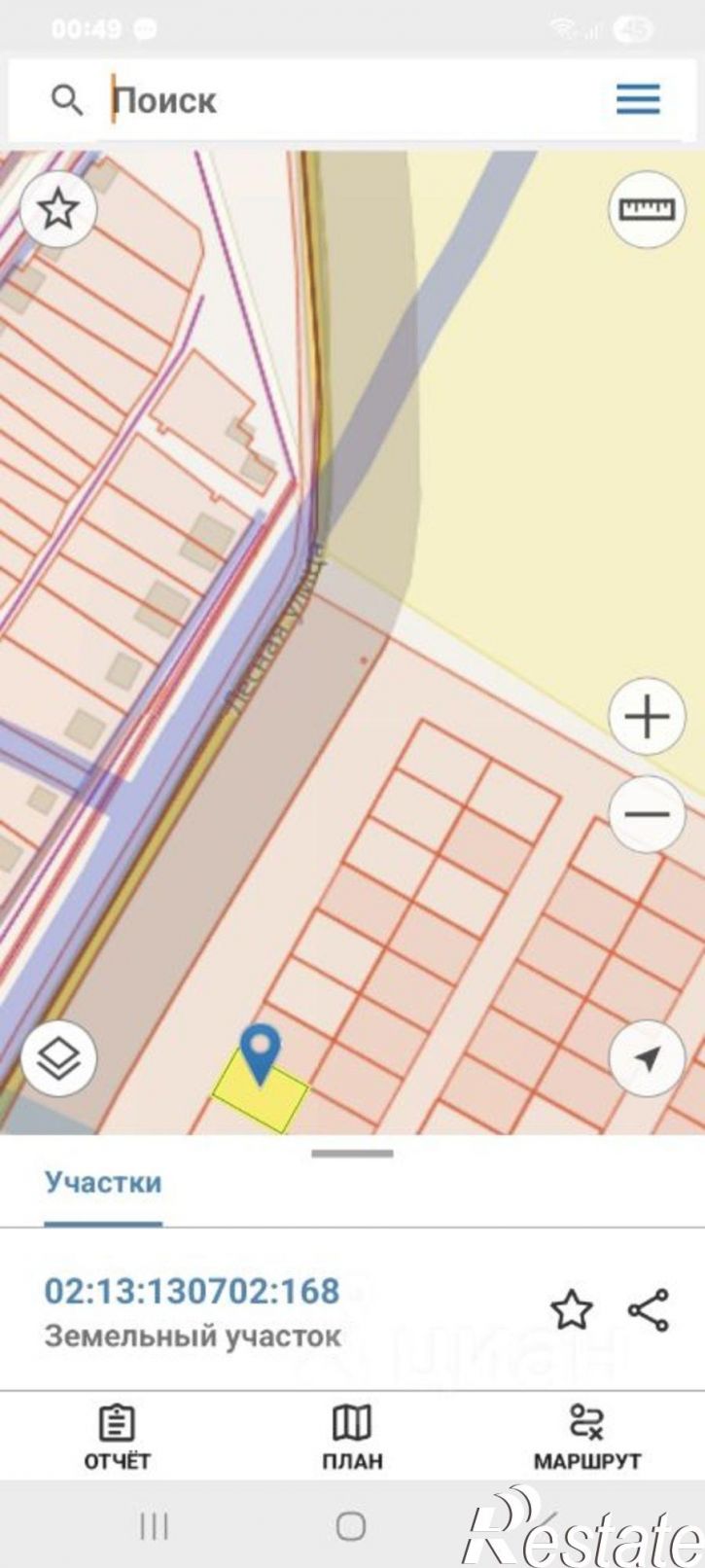705x1568 pixels.
Task: Open parcel 02:13:130702:168 details
Action: click(x=193, y=1291)
